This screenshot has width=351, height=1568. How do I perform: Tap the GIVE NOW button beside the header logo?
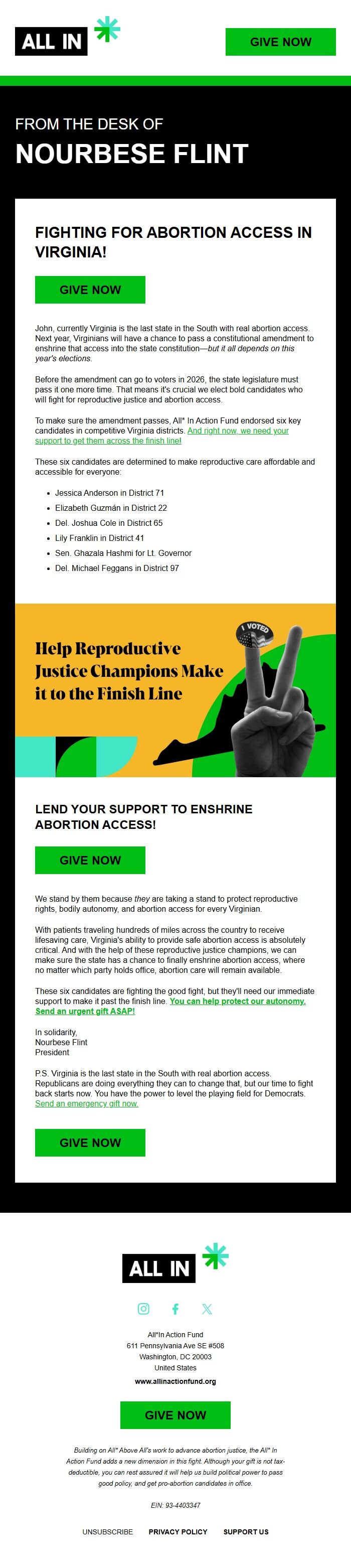[280, 42]
